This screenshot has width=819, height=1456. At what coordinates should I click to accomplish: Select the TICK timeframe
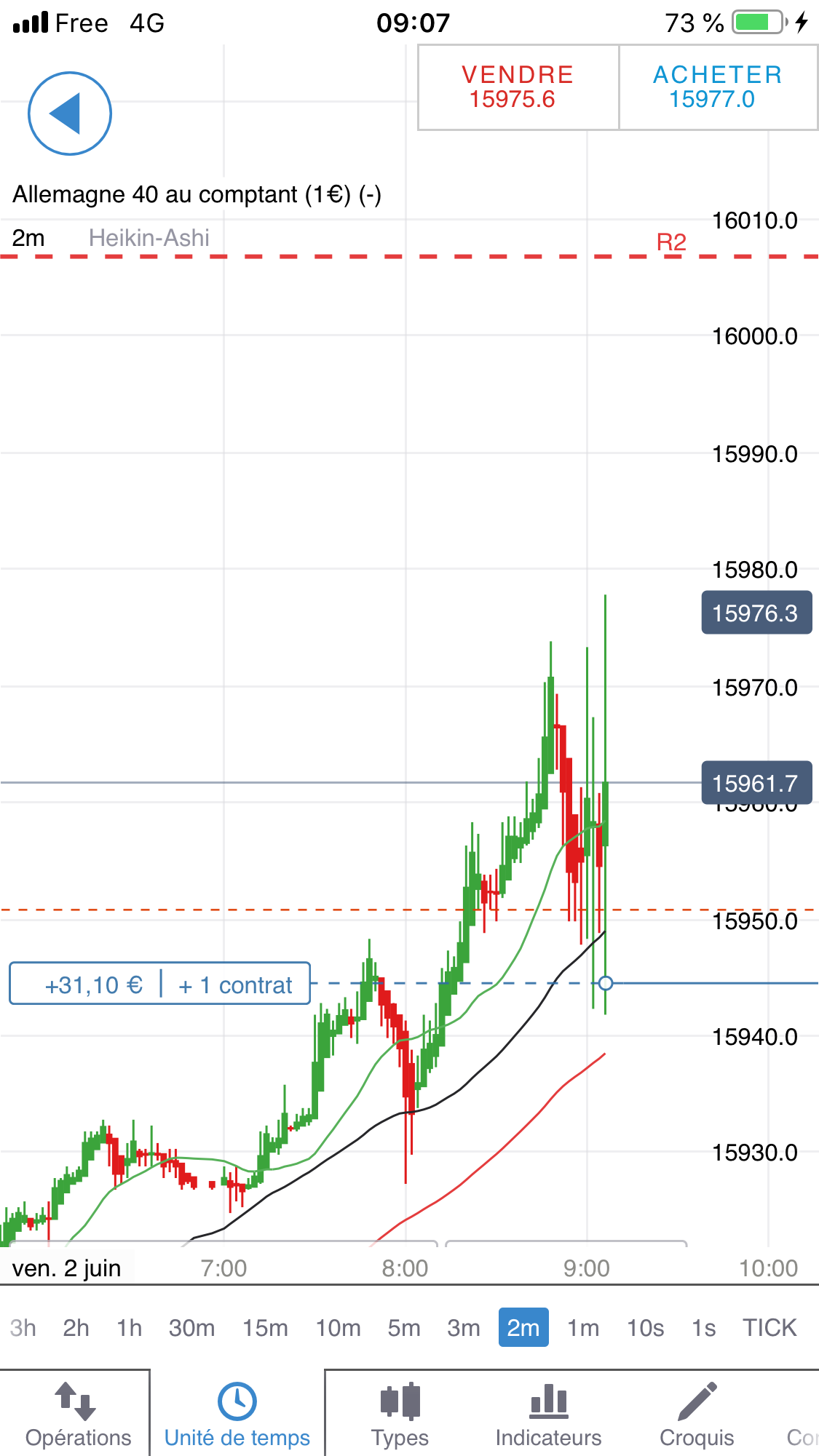pos(769,1328)
